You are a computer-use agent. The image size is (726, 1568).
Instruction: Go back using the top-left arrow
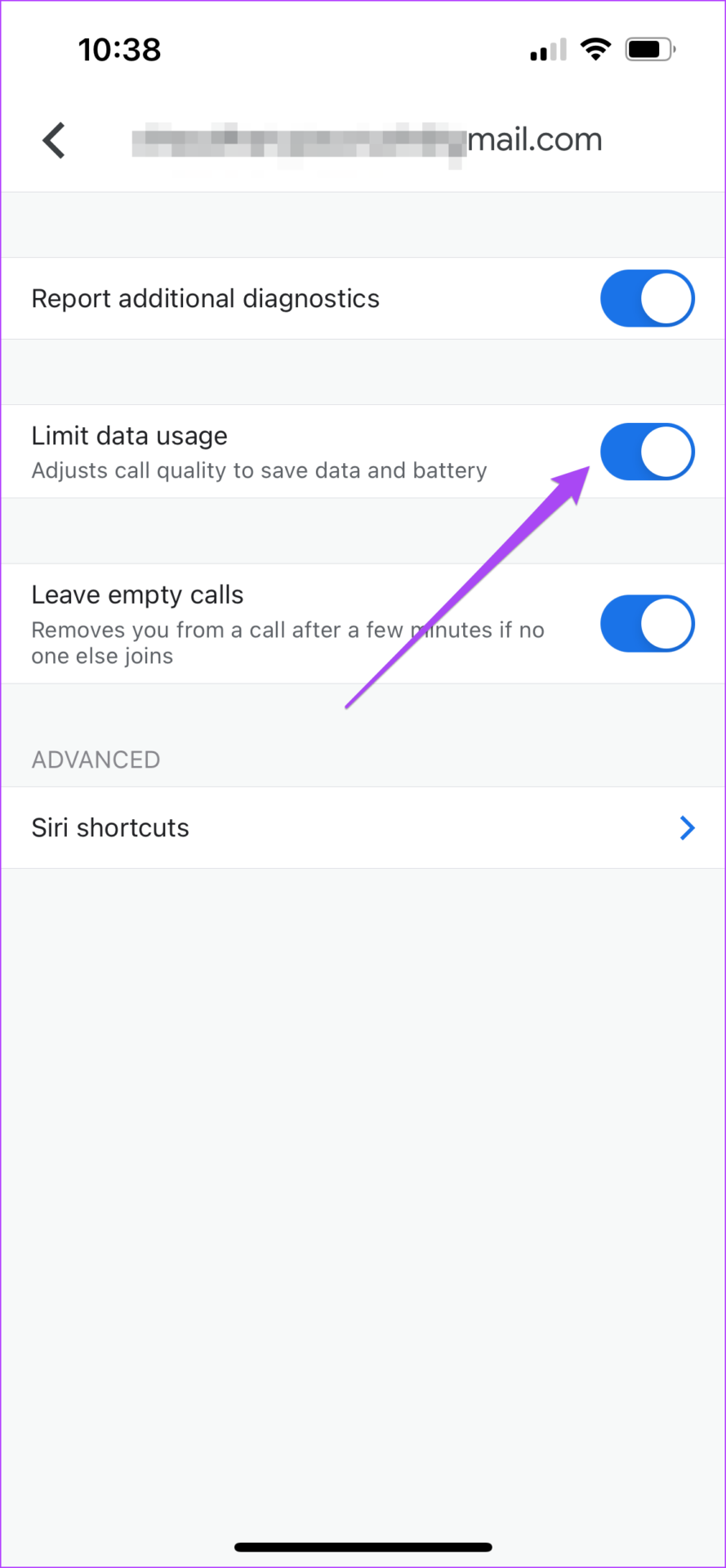point(54,140)
